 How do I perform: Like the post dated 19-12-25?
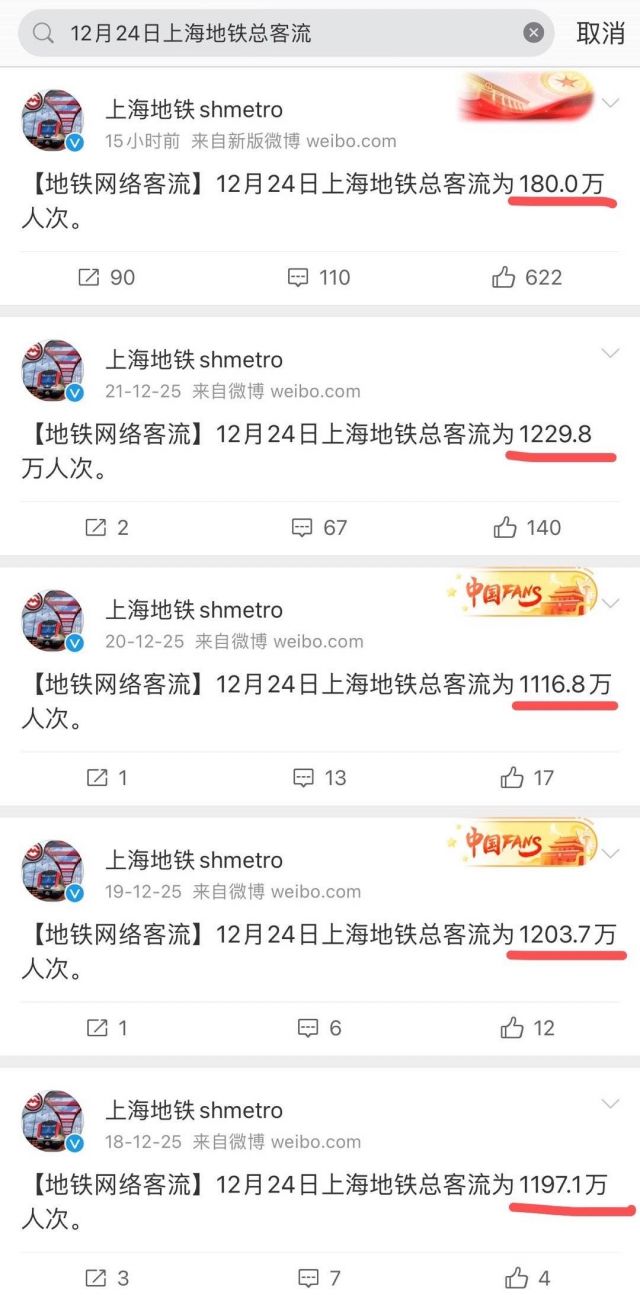527,1027
